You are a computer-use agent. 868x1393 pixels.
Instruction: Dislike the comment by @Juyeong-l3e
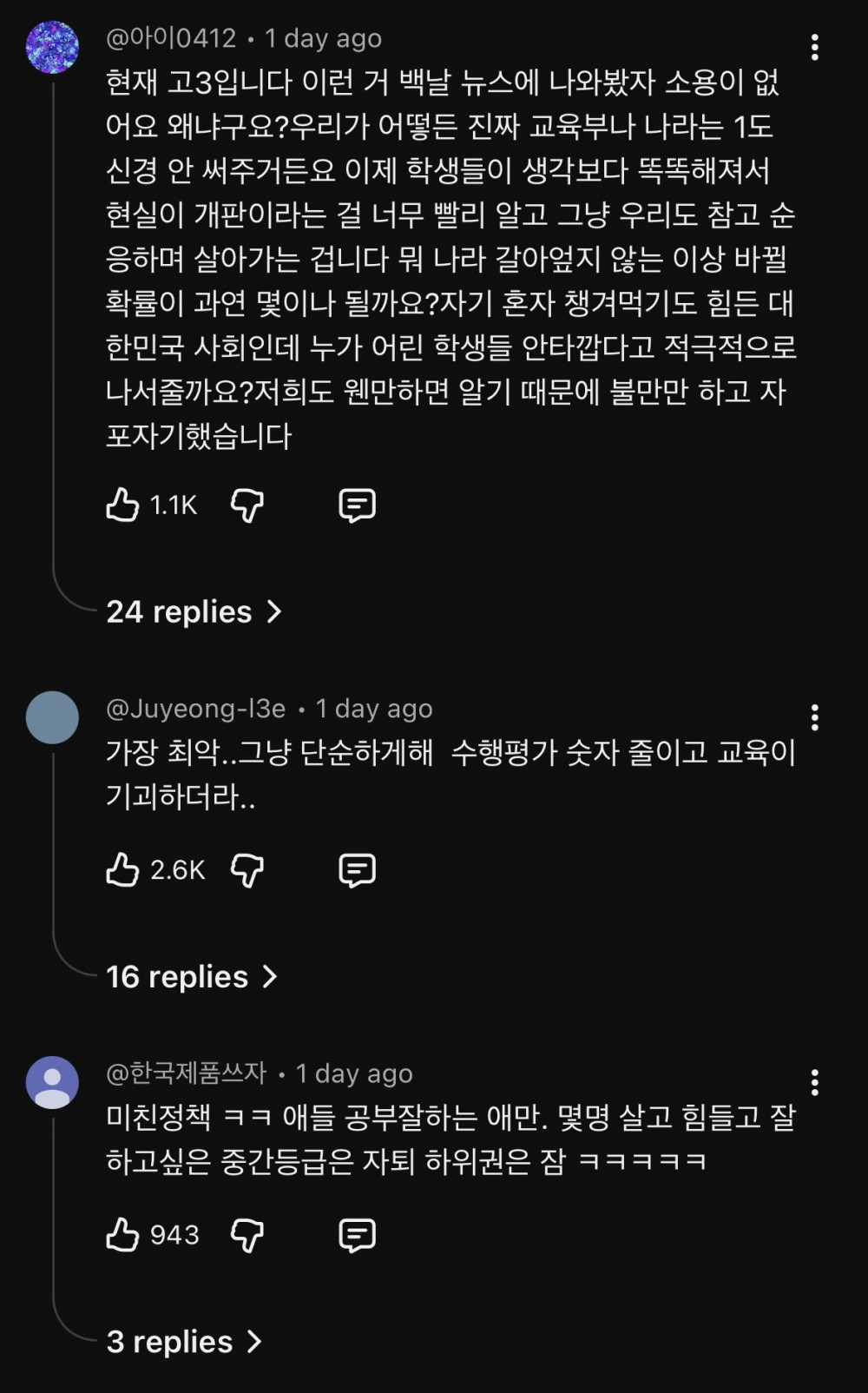(247, 869)
